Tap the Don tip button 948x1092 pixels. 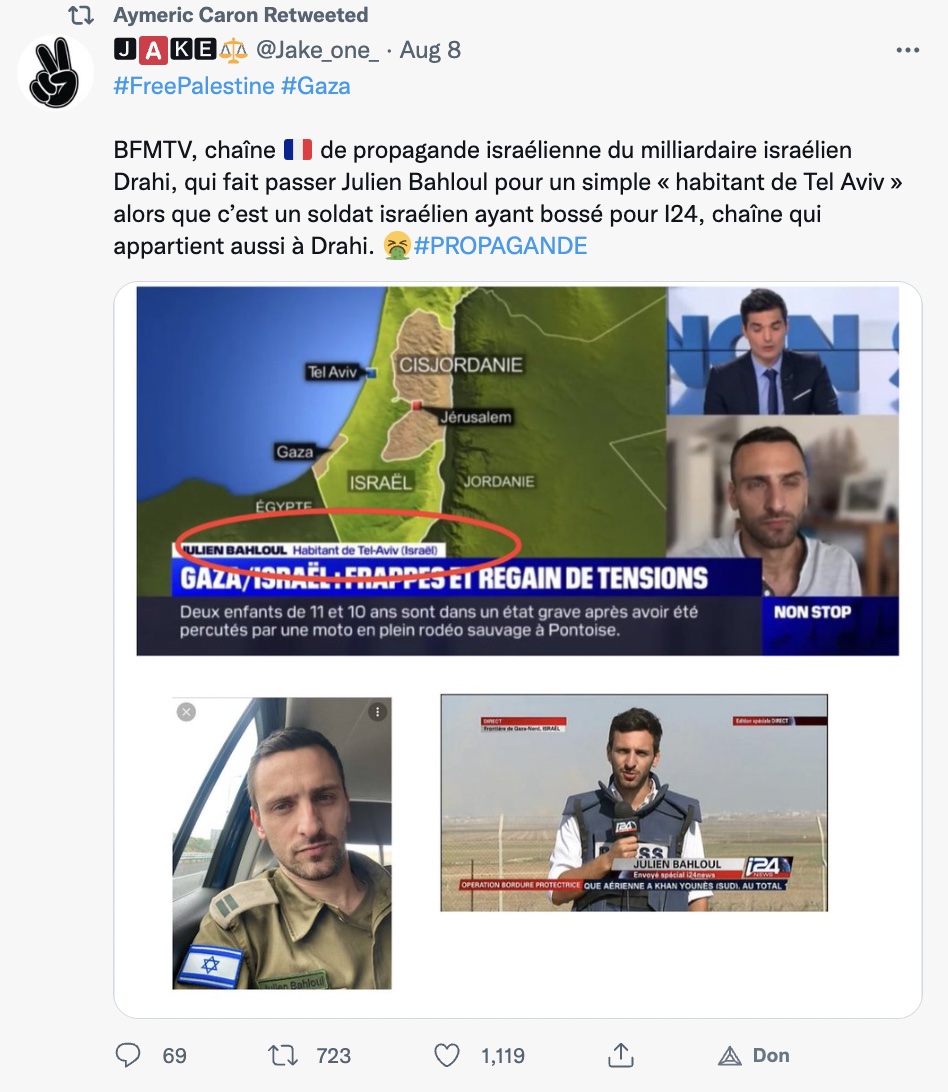(x=754, y=1055)
